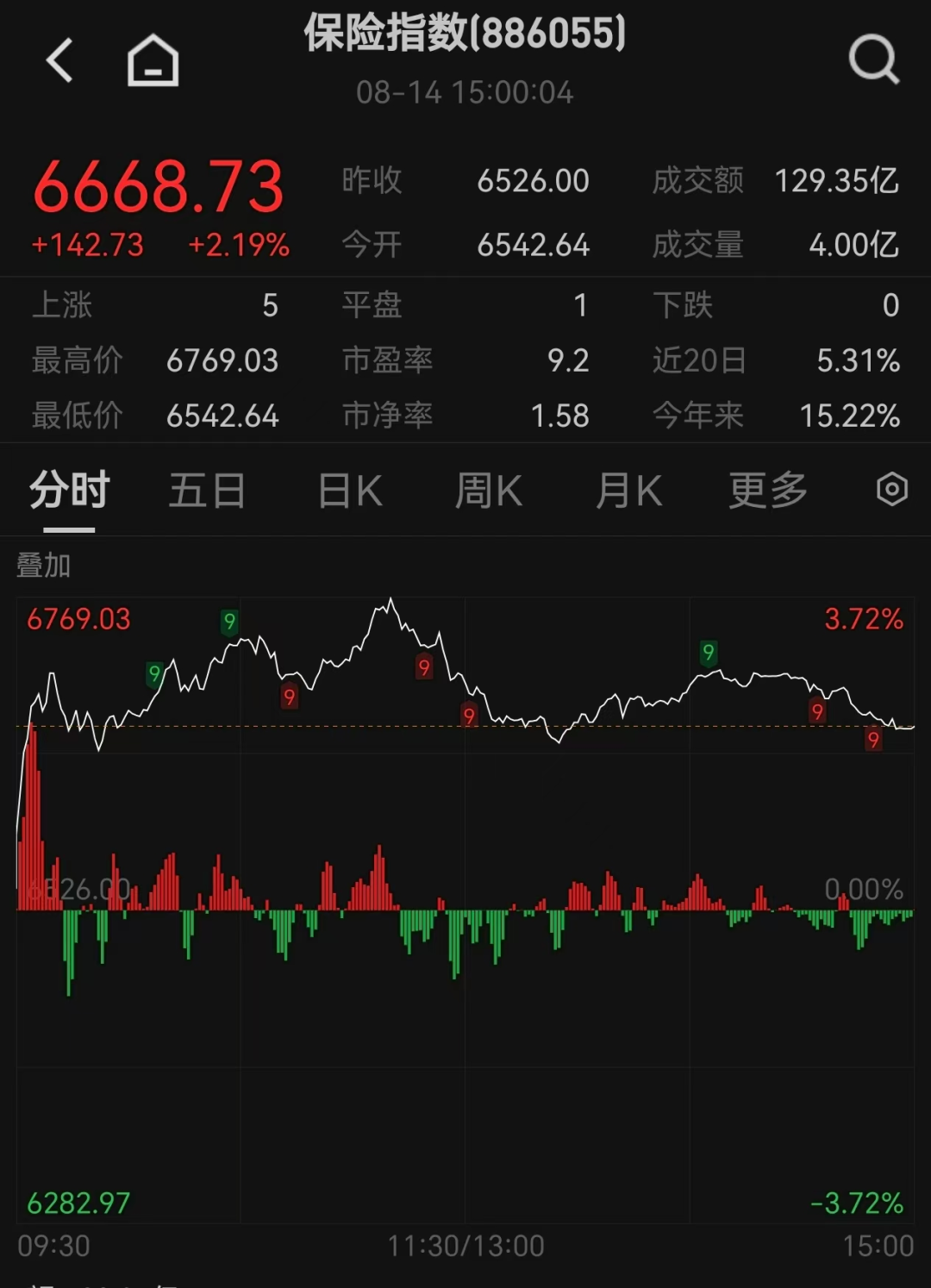Navigate back using the left arrow icon
The height and width of the screenshot is (1288, 931).
59,59
